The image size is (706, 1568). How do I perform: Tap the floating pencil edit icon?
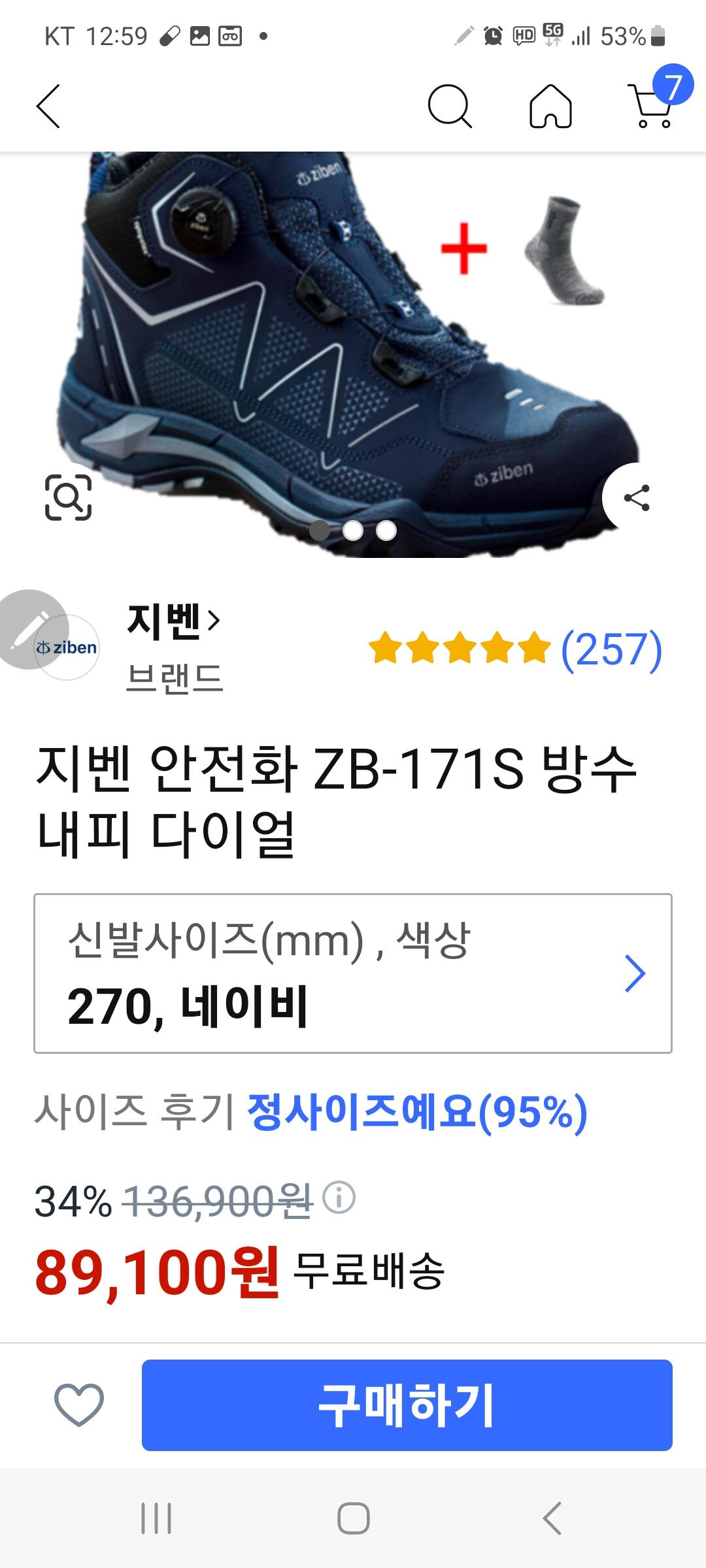29,630
